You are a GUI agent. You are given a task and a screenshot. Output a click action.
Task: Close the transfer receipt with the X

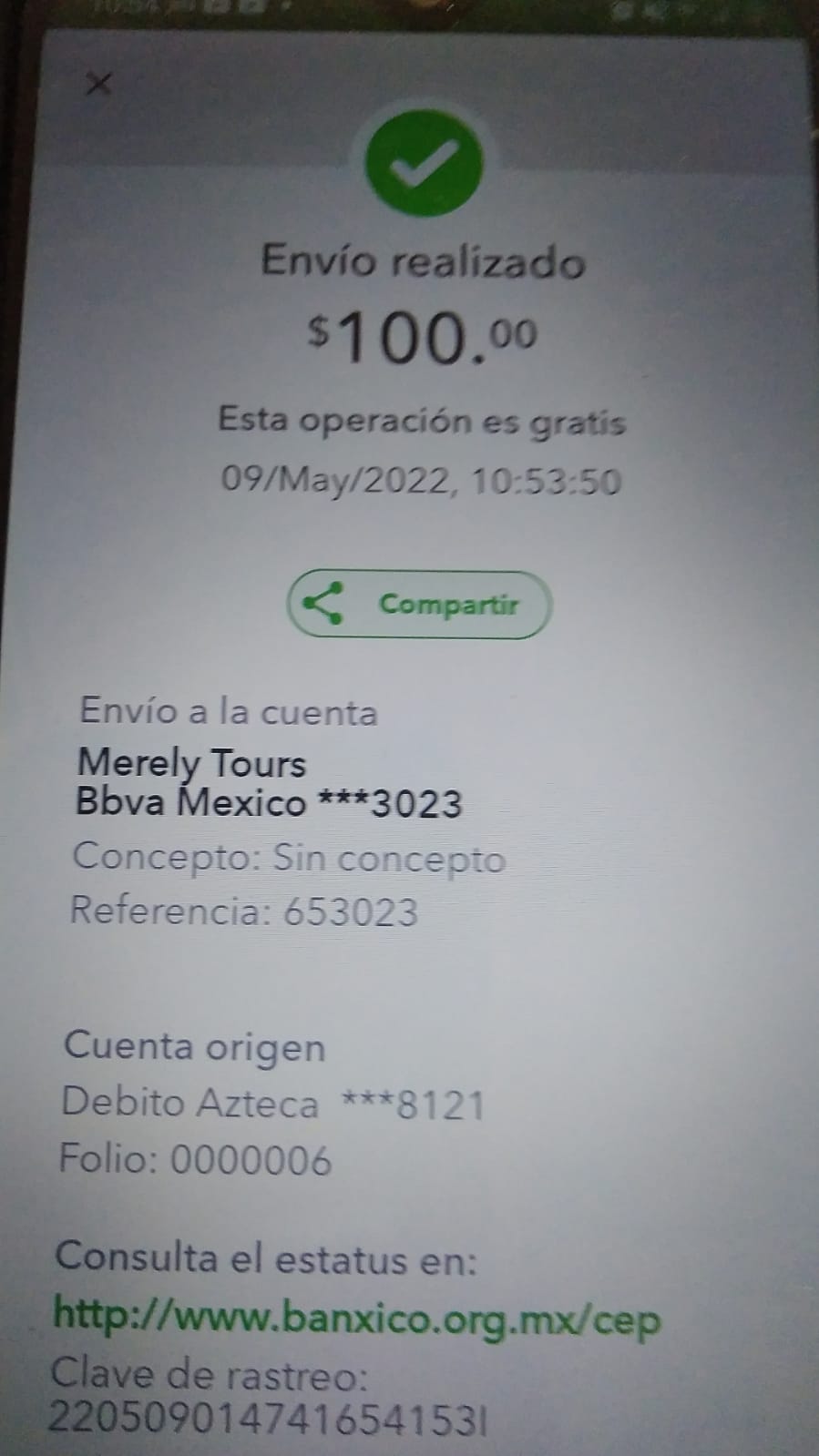point(98,85)
